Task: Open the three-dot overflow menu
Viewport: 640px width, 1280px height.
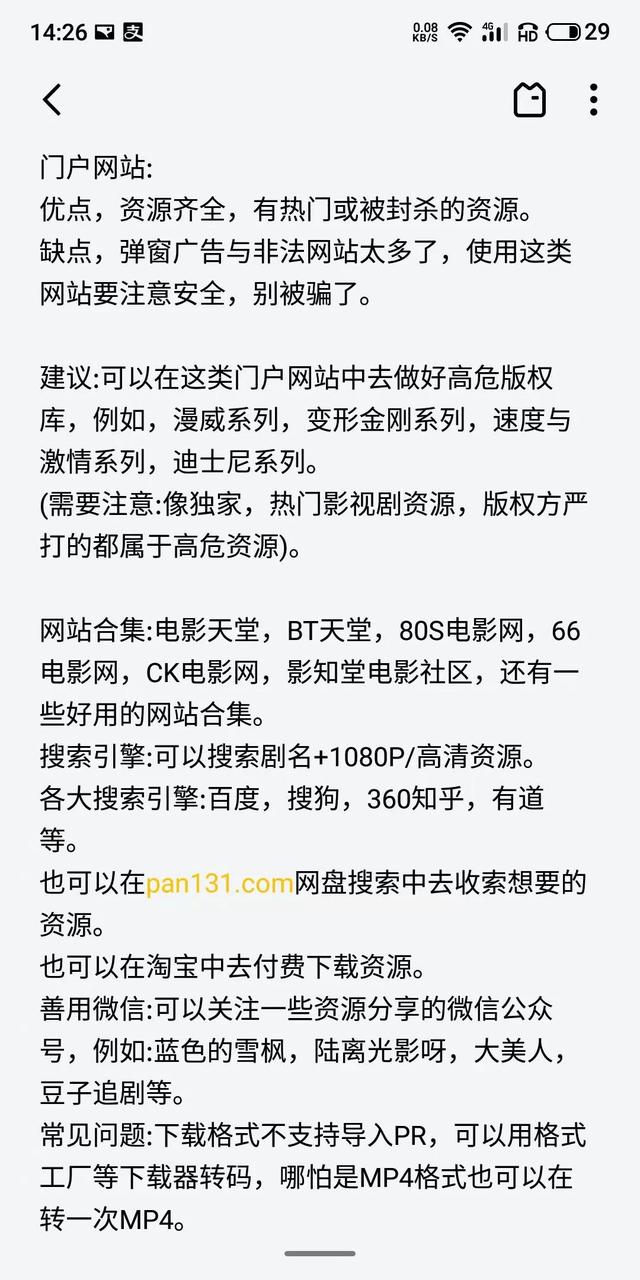Action: pyautogui.click(x=593, y=99)
